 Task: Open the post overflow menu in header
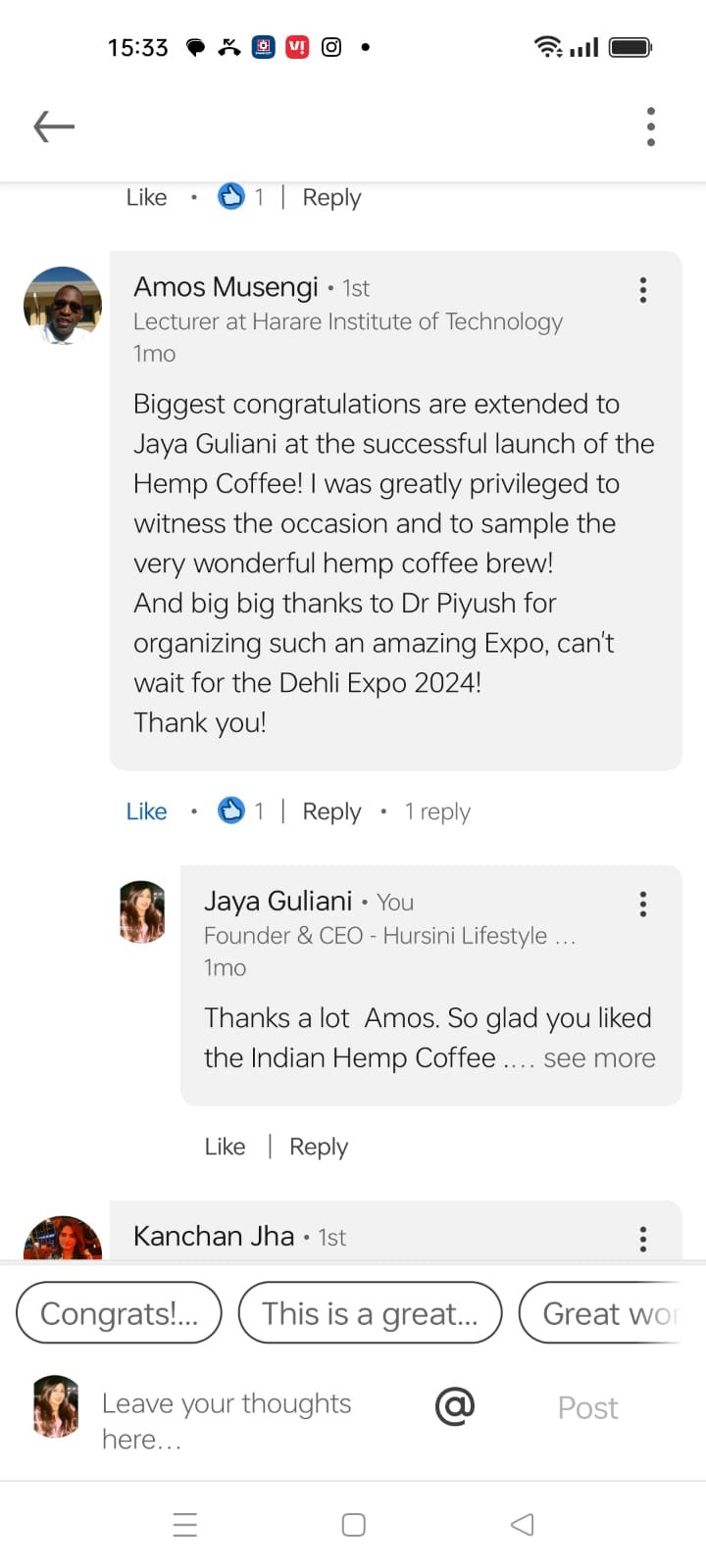tap(650, 126)
